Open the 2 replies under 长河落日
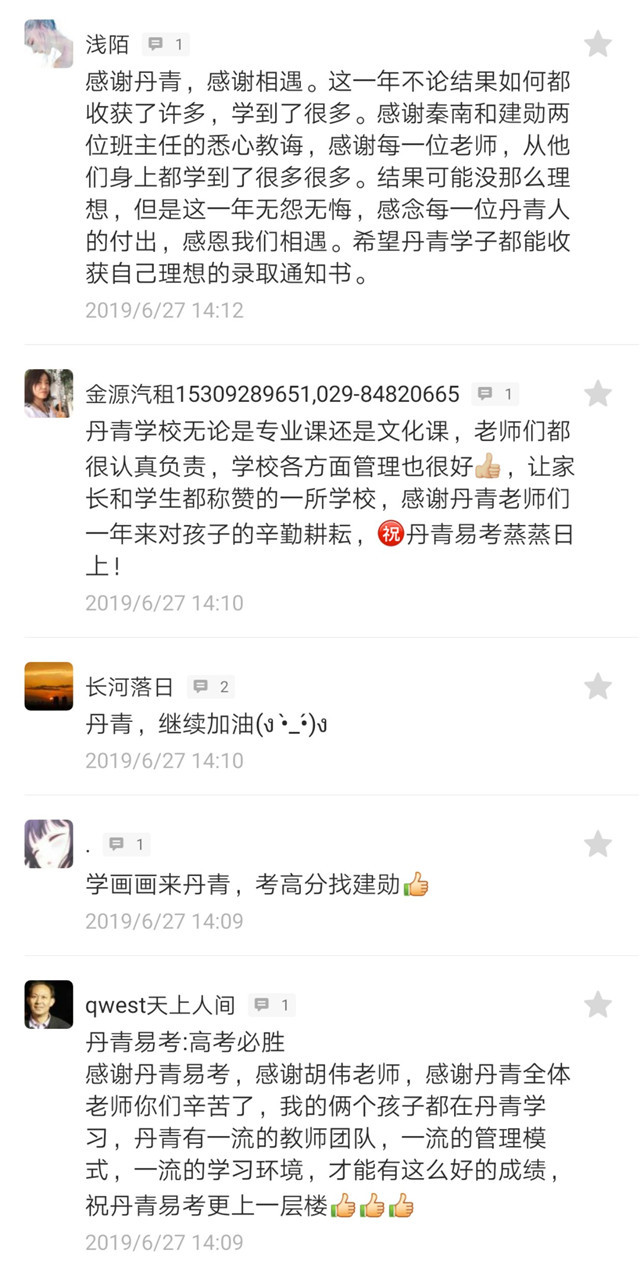 tap(211, 686)
